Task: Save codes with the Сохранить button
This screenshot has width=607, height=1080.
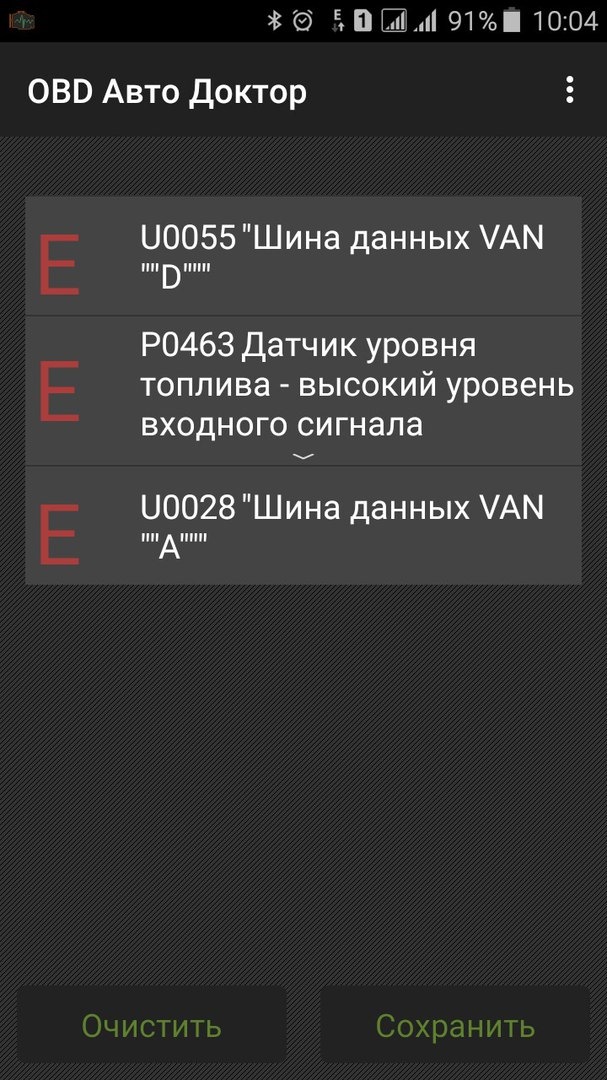Action: tap(455, 1026)
